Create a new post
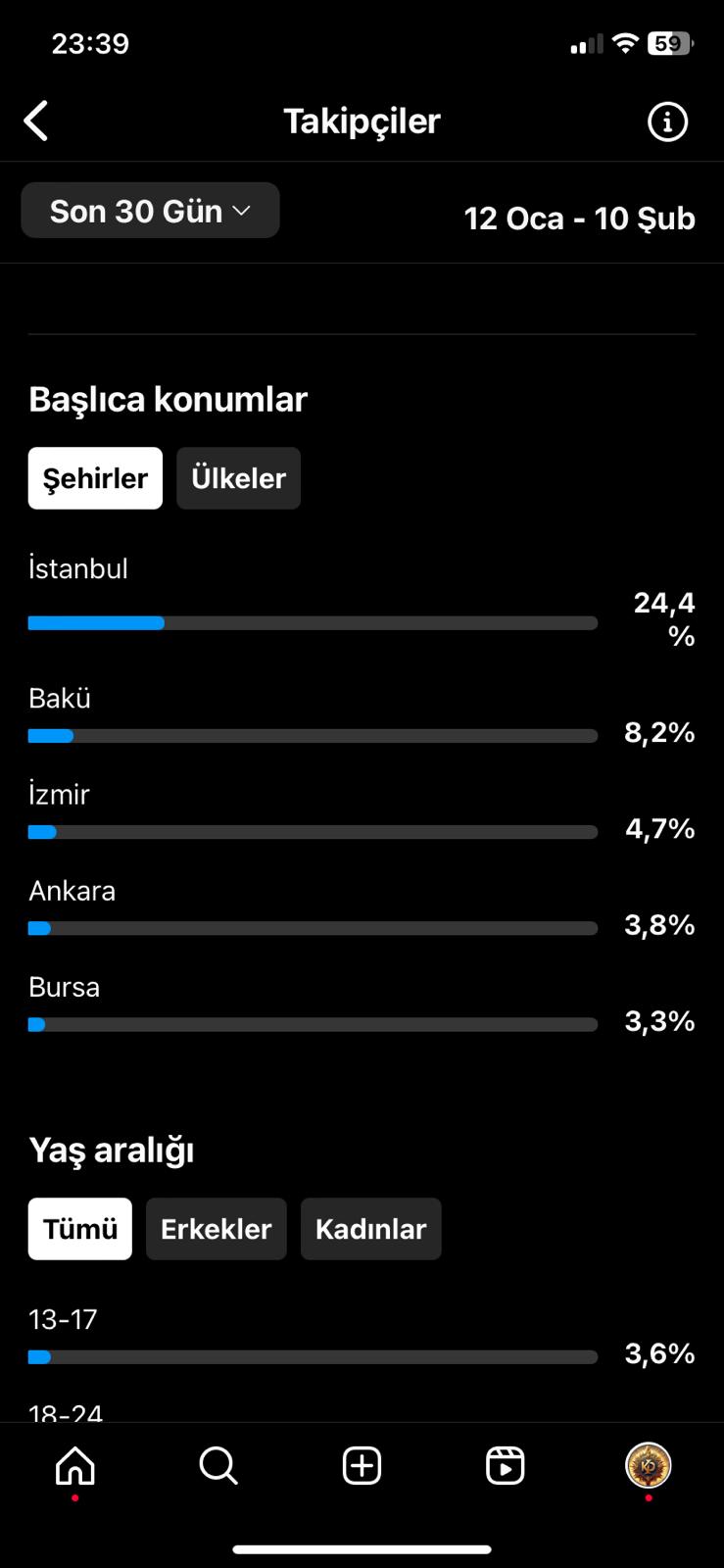Screen dimensions: 724x1568 362,1466
